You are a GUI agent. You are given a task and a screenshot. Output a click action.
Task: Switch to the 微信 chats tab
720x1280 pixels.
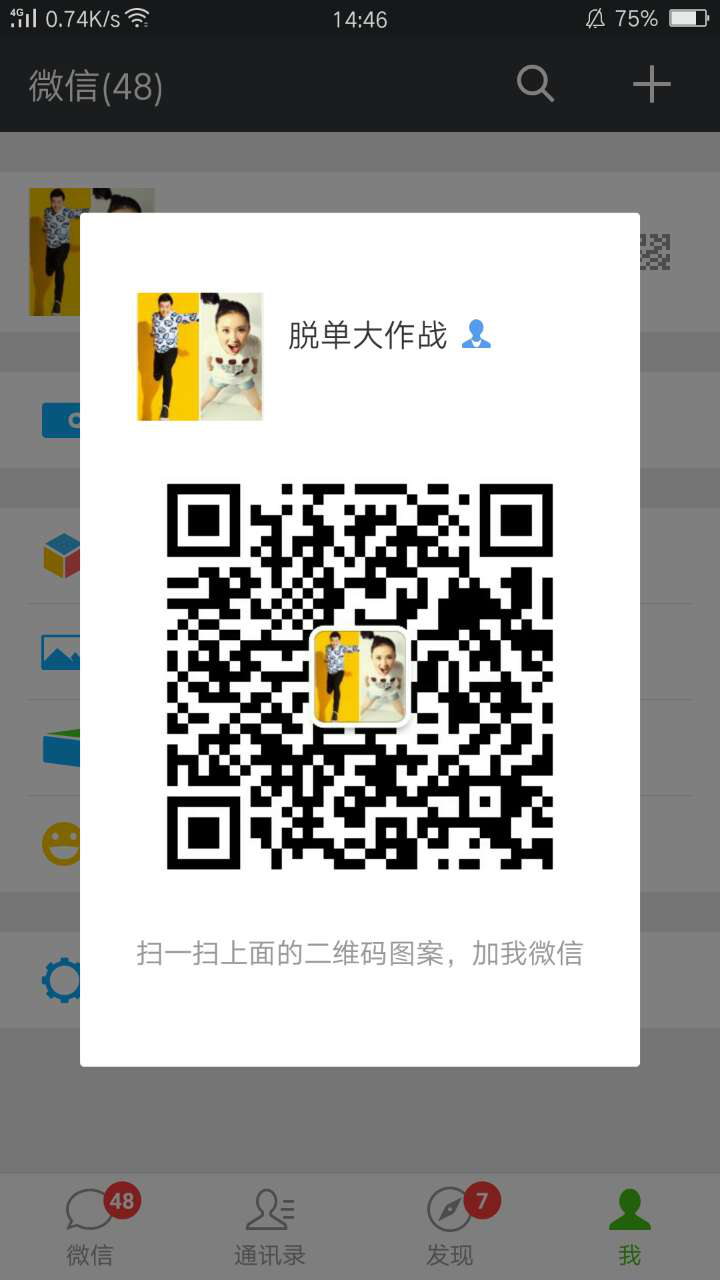click(x=91, y=1226)
